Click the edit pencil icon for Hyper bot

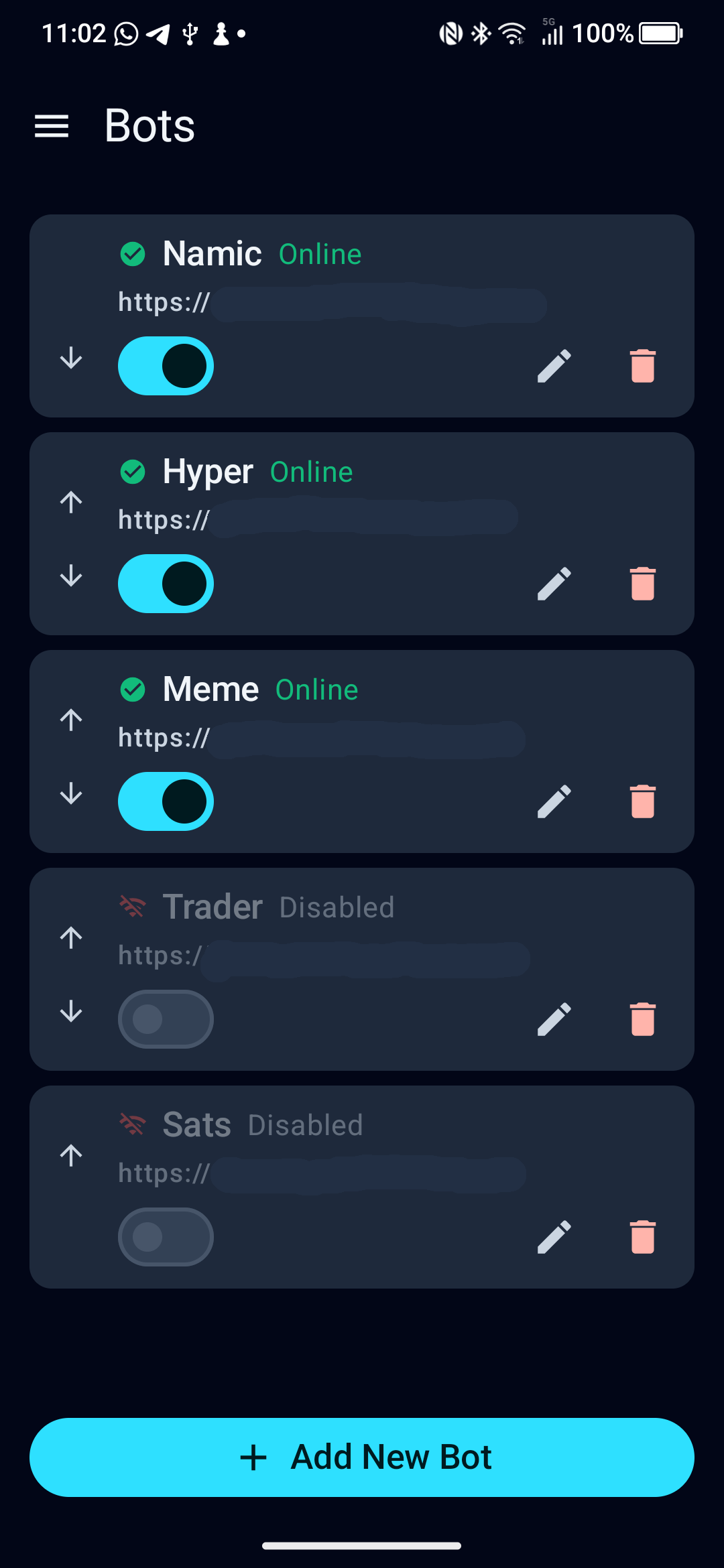coord(554,584)
